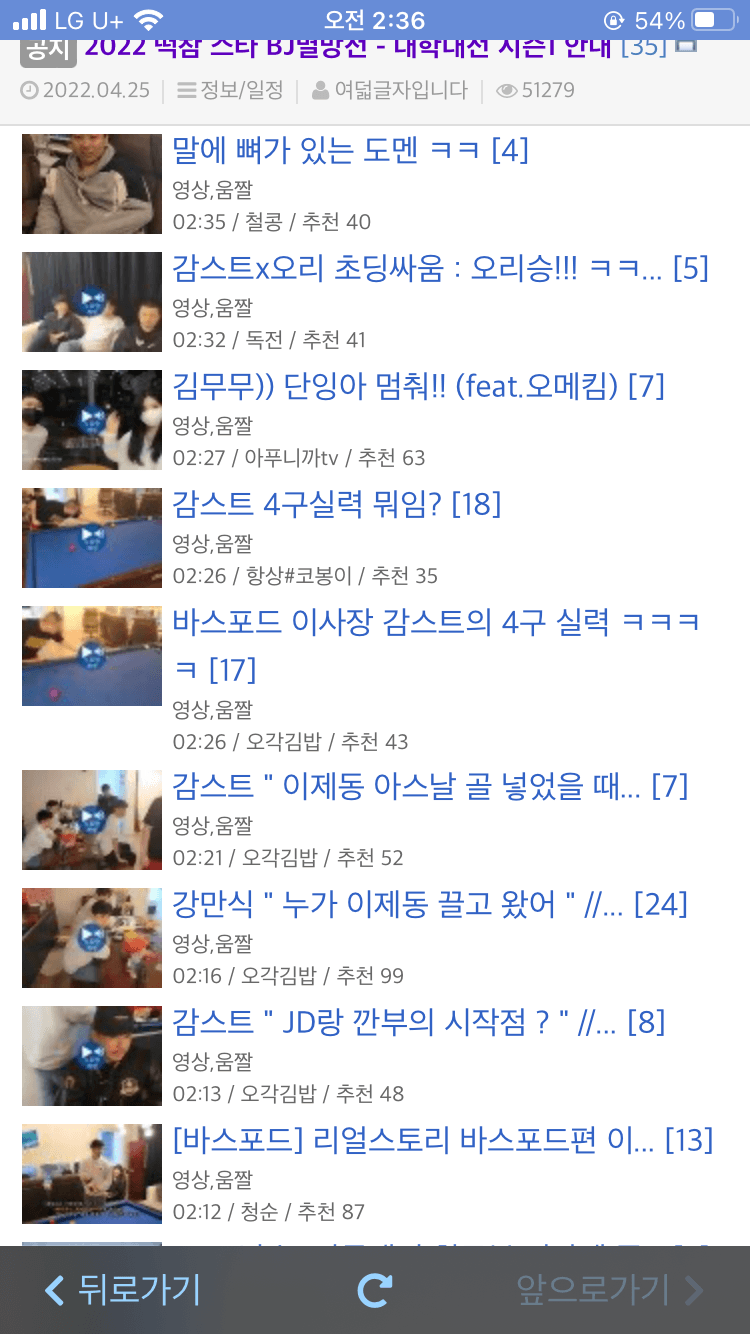Open the post 감스트 4구실력 뭐임?
This screenshot has height=1334, width=750.
[x=336, y=505]
